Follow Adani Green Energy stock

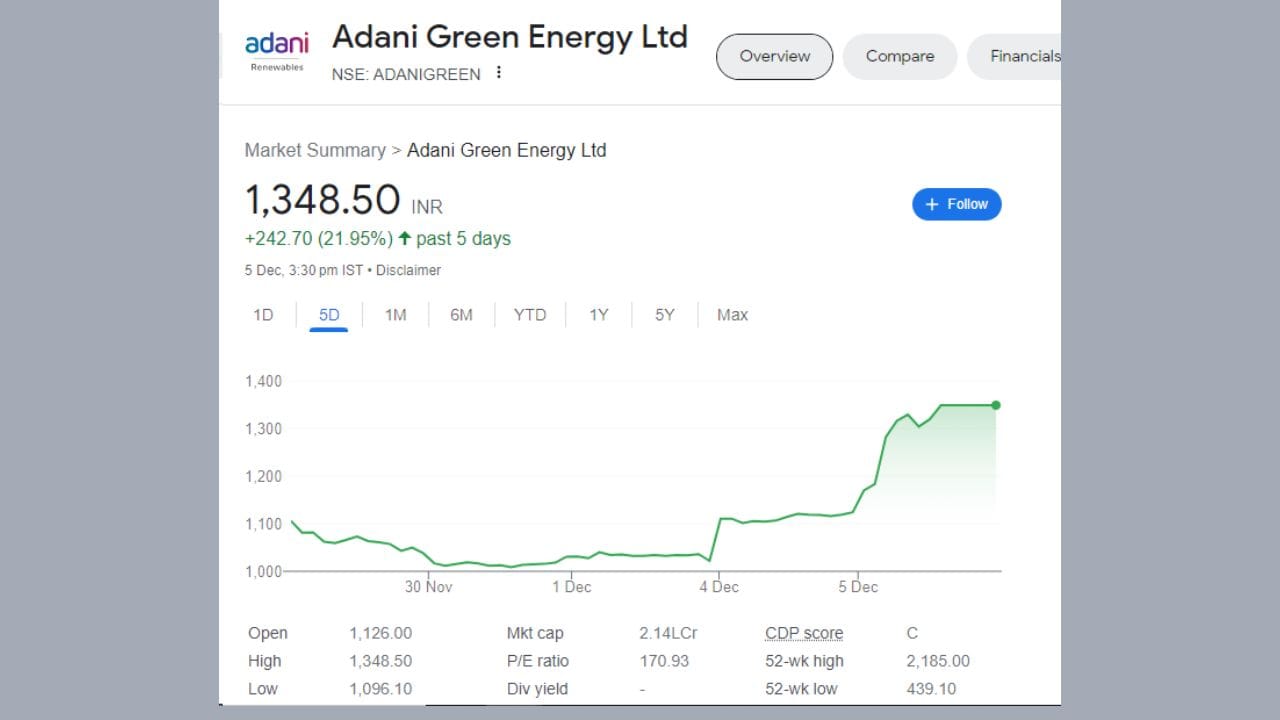pyautogui.click(x=956, y=204)
